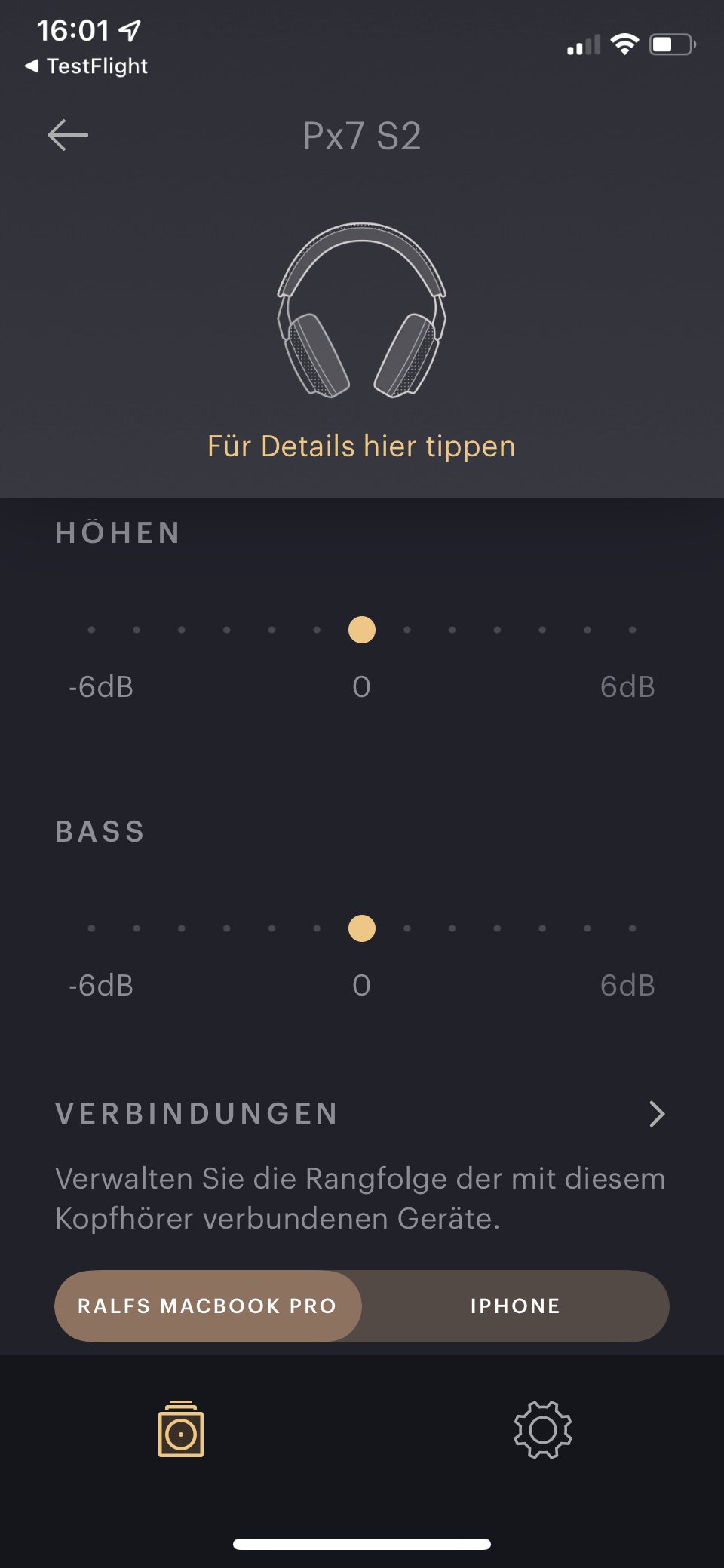Open the speaker devices tab
This screenshot has height=1568, width=724.
click(x=181, y=1429)
